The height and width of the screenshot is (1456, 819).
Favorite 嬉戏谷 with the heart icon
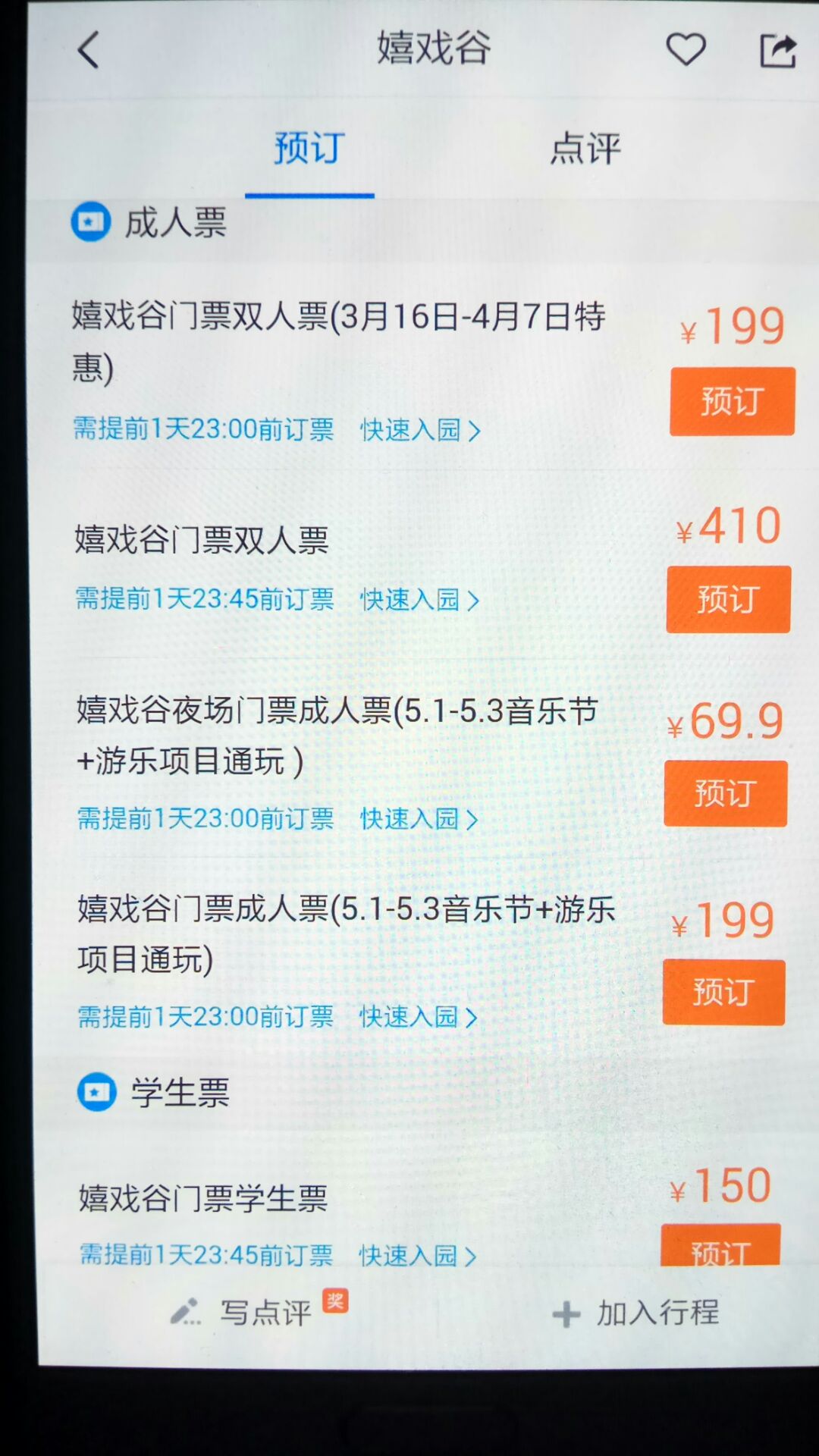pos(686,50)
